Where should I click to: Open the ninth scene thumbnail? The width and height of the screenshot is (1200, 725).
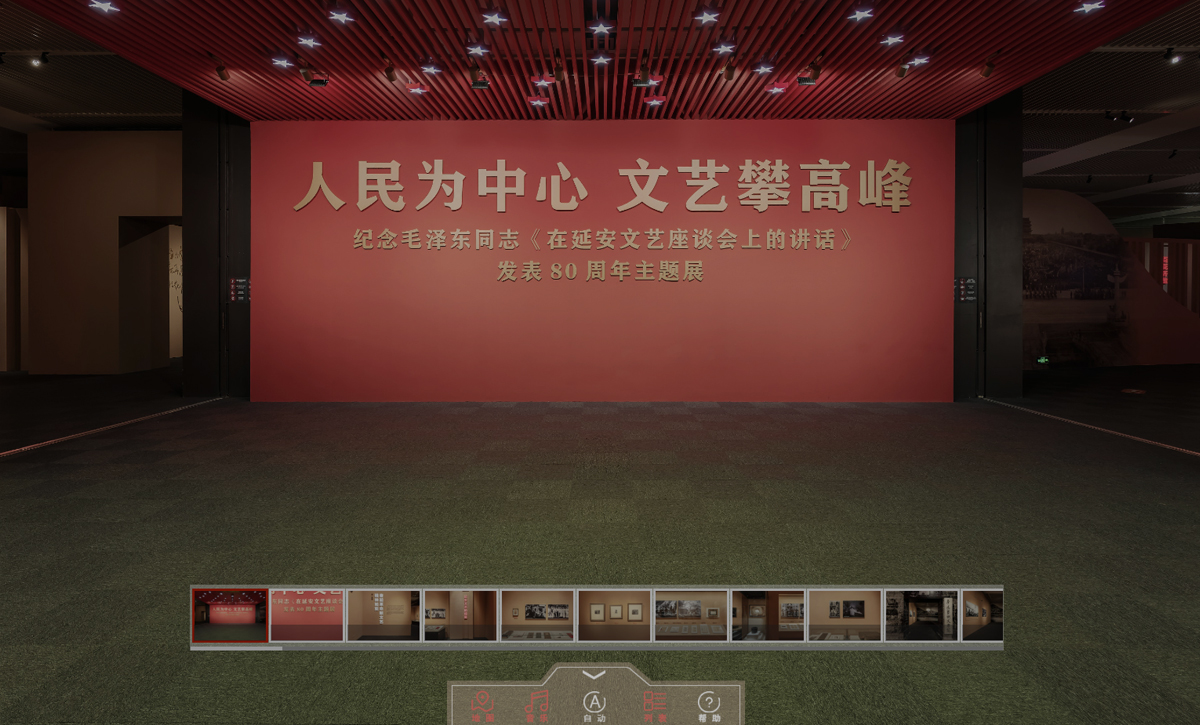click(x=845, y=615)
